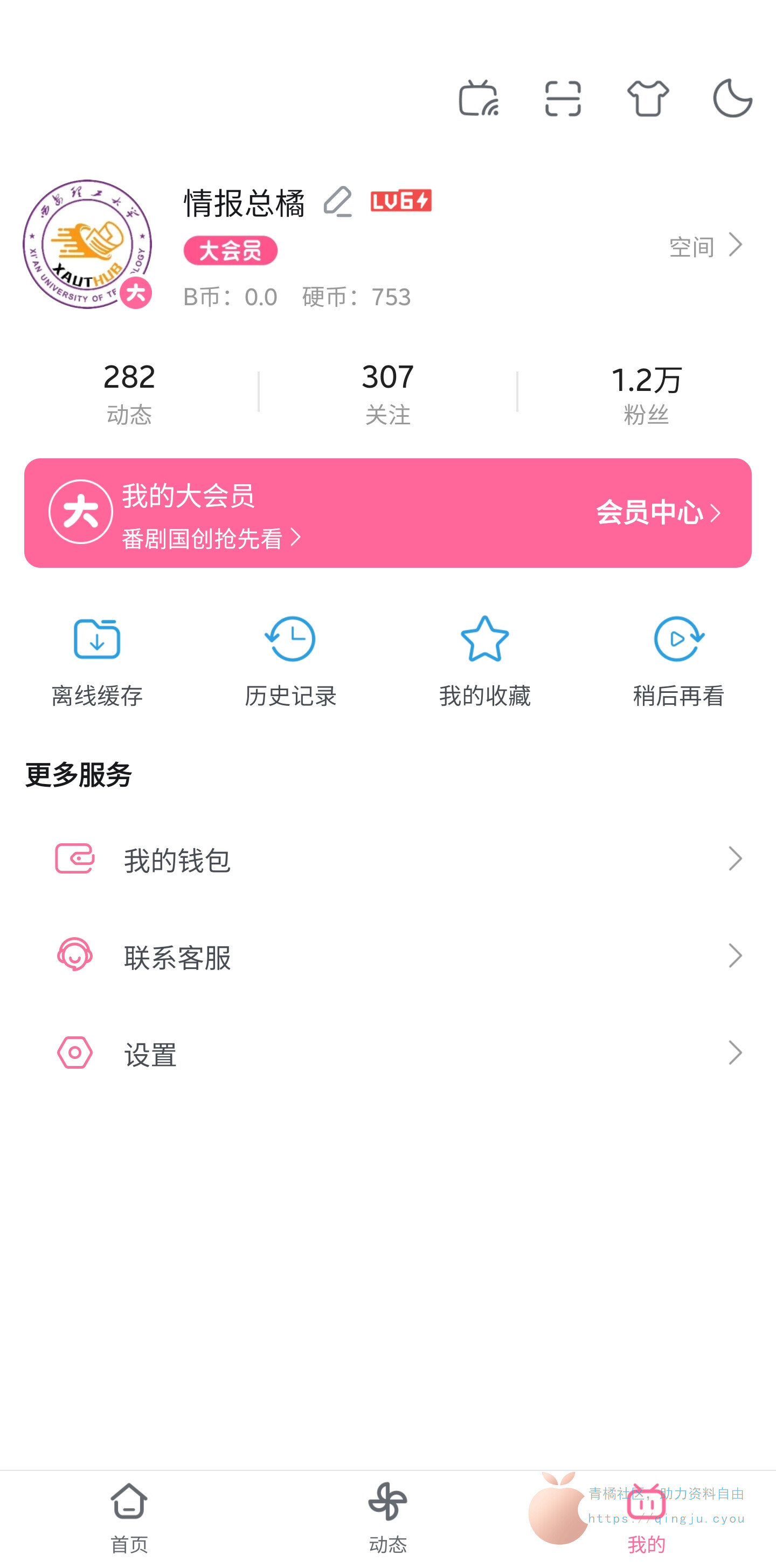Viewport: 776px width, 1568px height.
Task: Open 我的收藏 favorites
Action: click(x=484, y=661)
